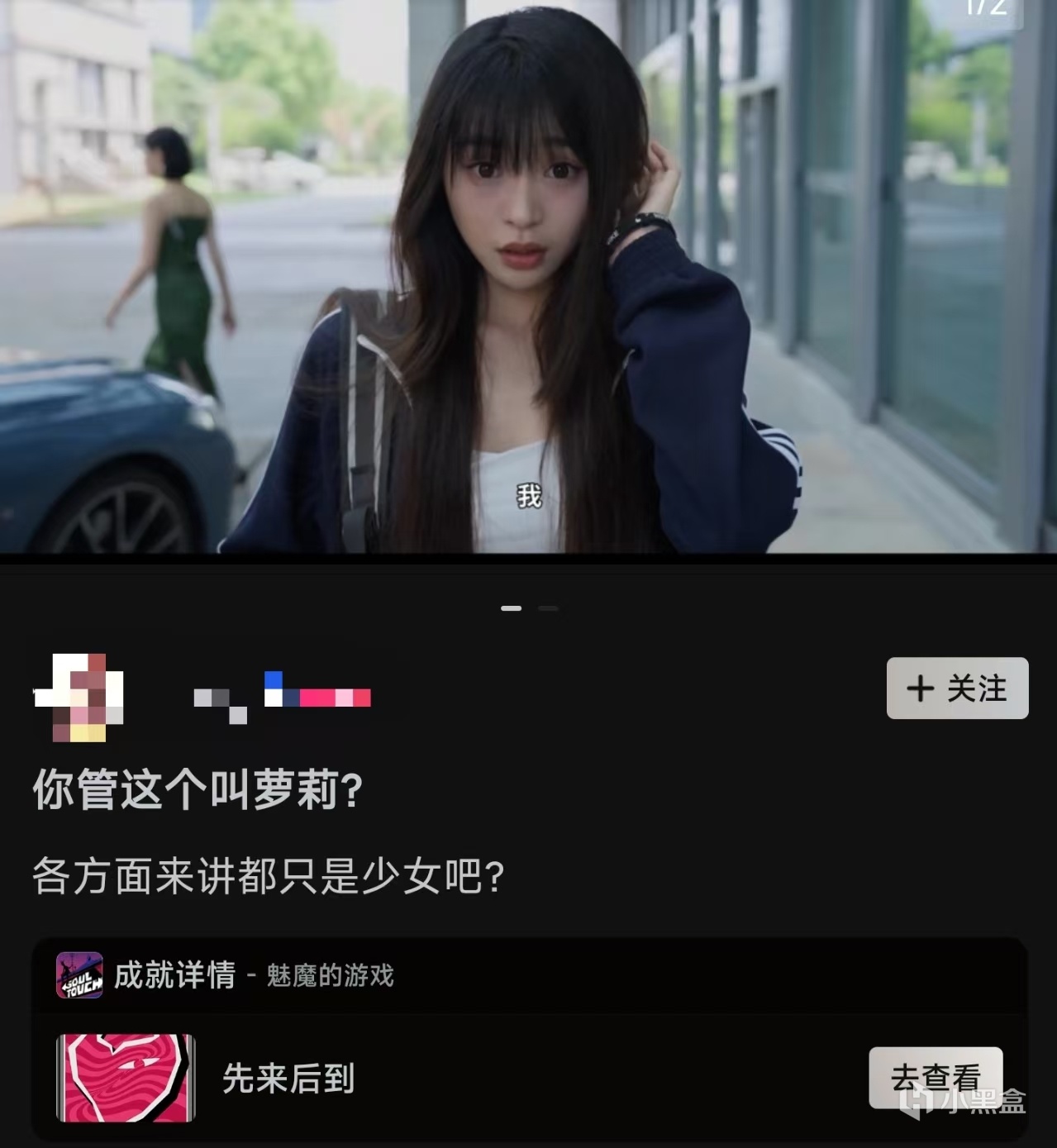Follow the post author with 关注
The height and width of the screenshot is (1148, 1057).
click(956, 688)
